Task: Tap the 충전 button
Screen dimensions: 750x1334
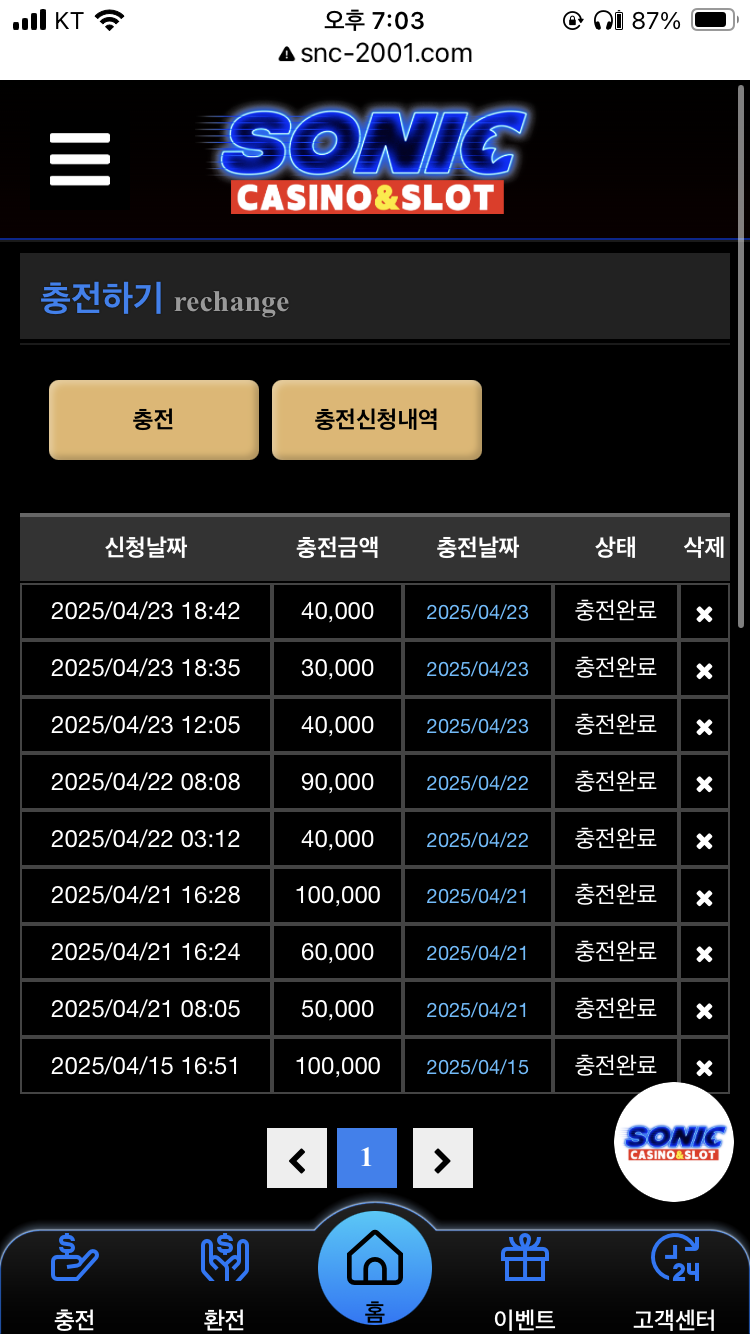Action: (x=154, y=420)
